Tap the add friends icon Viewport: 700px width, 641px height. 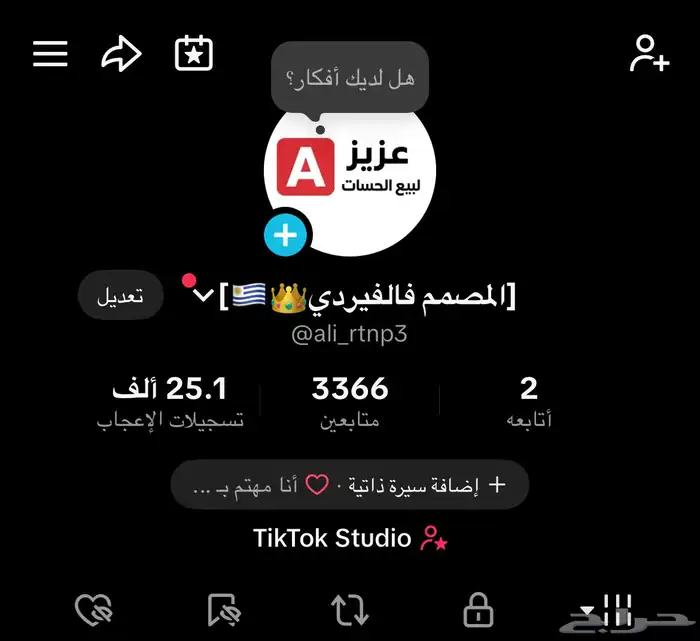648,54
